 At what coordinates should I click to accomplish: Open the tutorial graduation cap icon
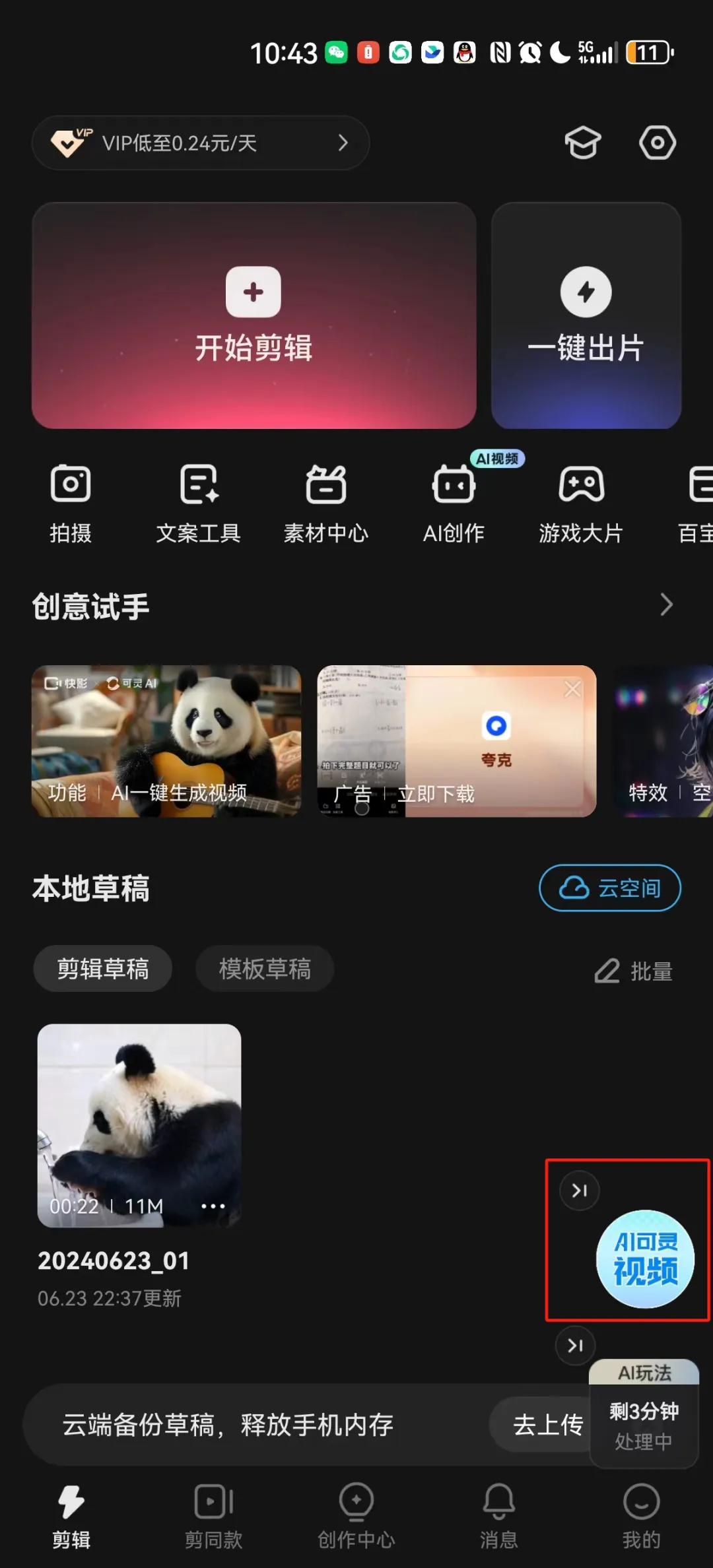click(582, 143)
